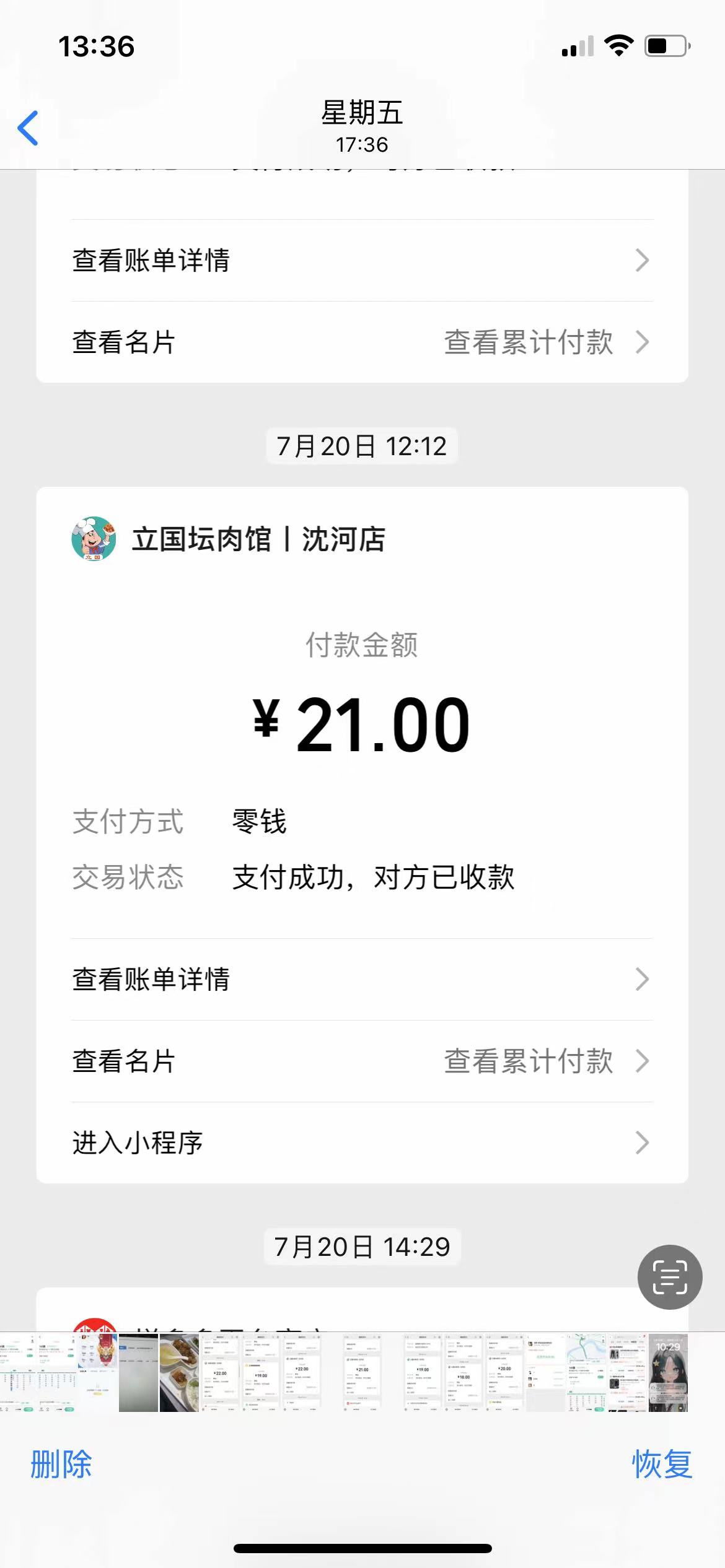Activate the Live Text scan icon

click(x=669, y=1277)
